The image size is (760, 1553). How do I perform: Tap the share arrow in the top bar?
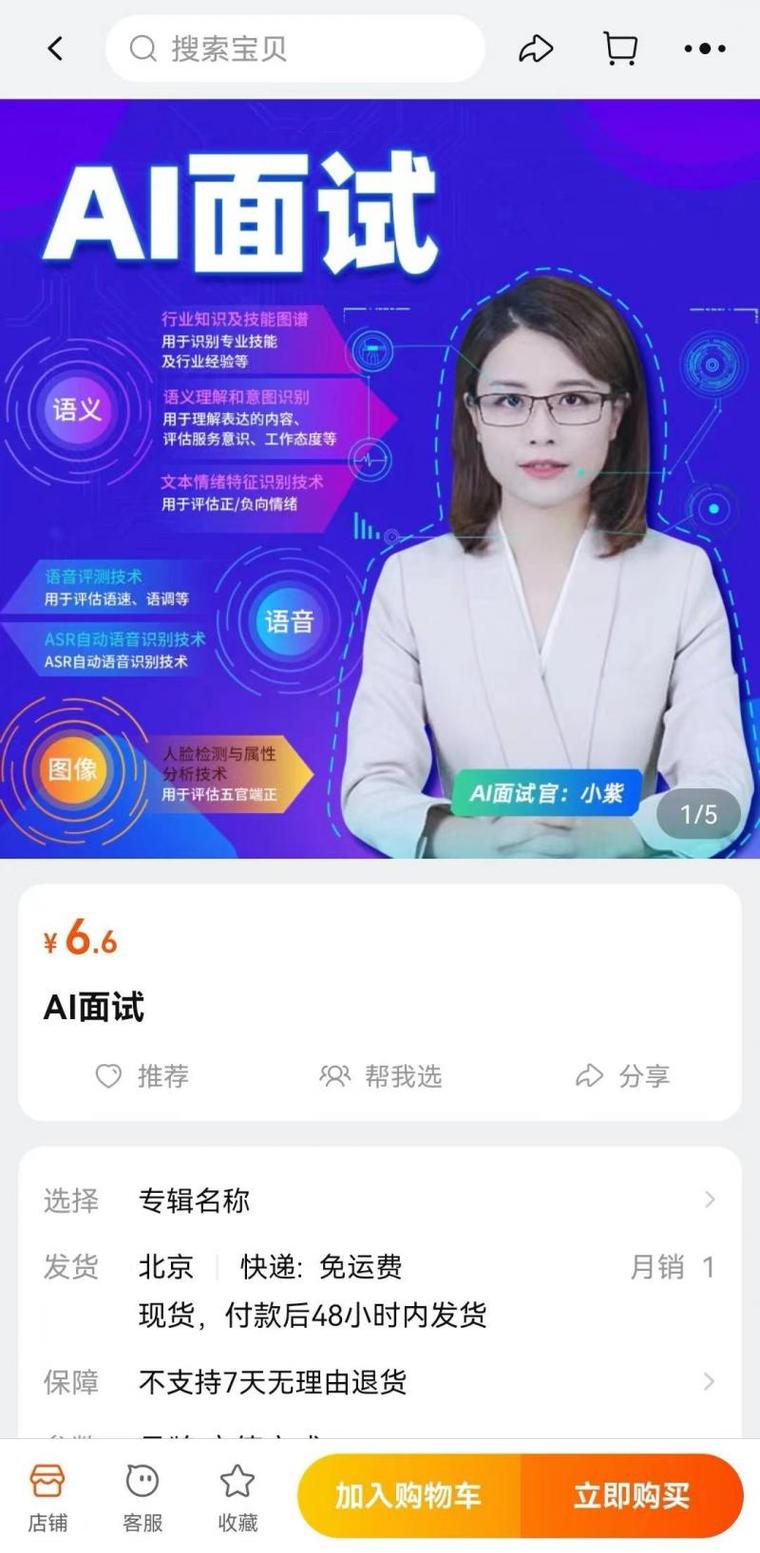(x=536, y=47)
